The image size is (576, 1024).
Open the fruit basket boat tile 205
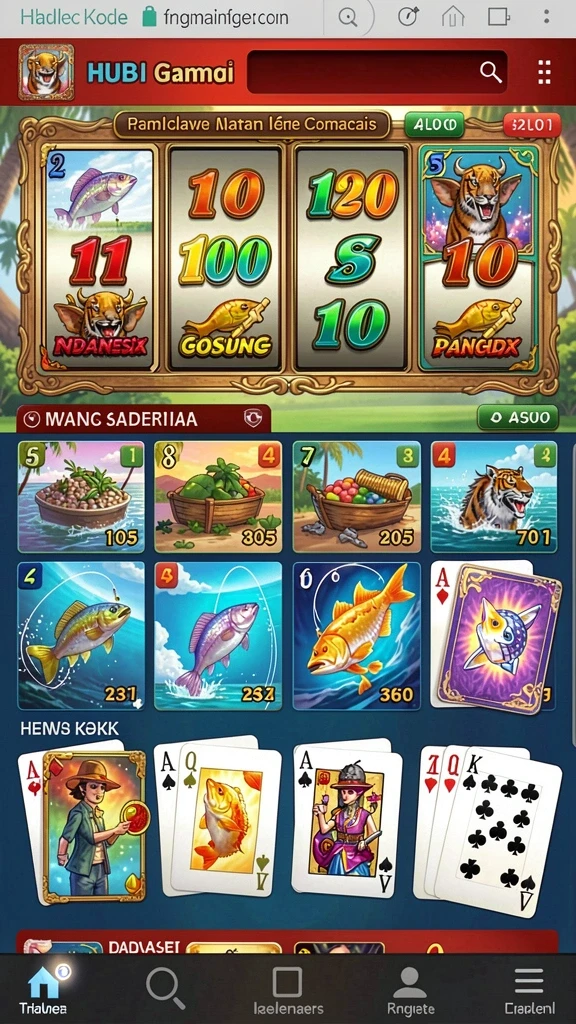(356, 497)
